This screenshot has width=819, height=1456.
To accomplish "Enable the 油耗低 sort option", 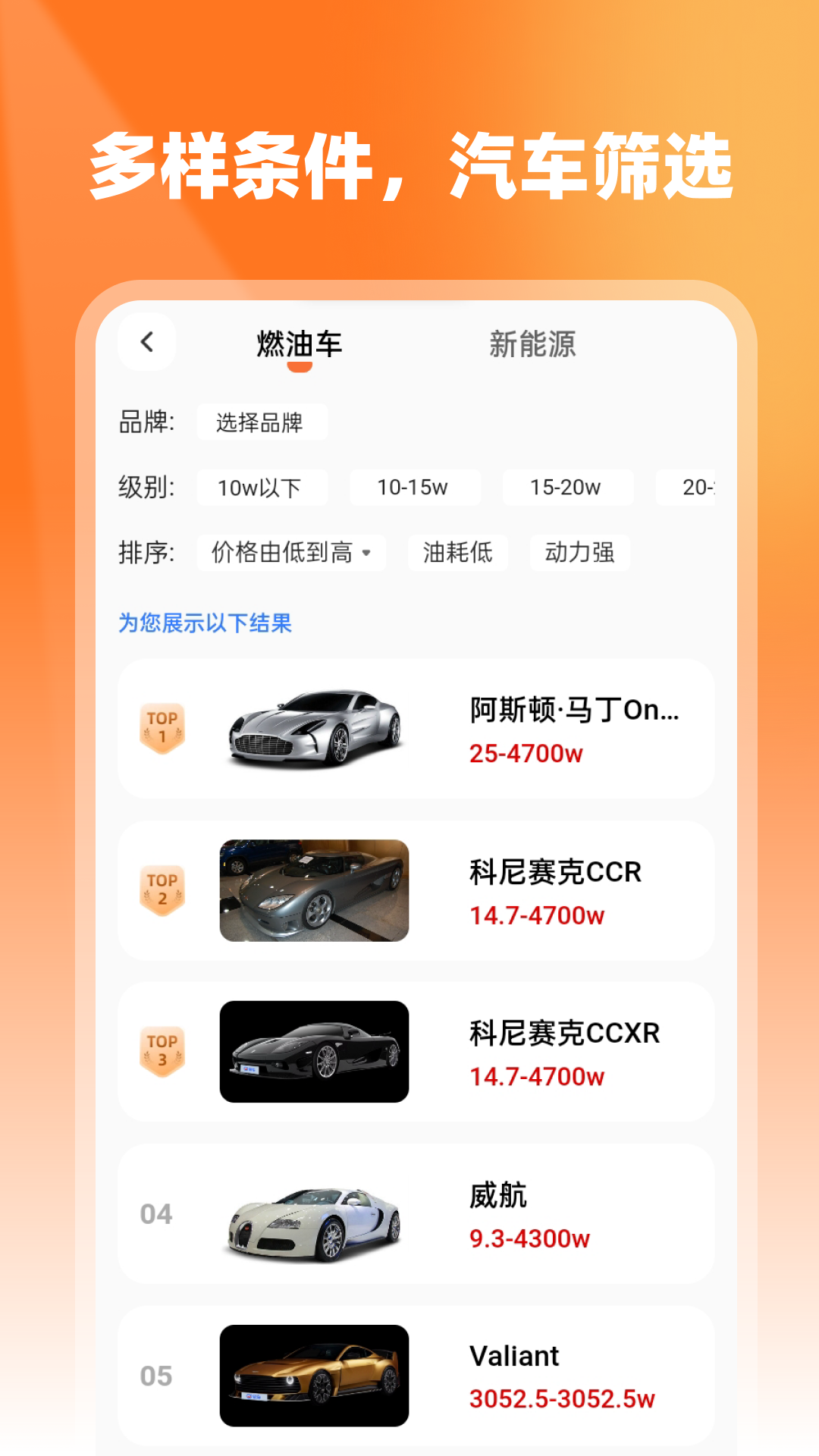I will tap(457, 554).
